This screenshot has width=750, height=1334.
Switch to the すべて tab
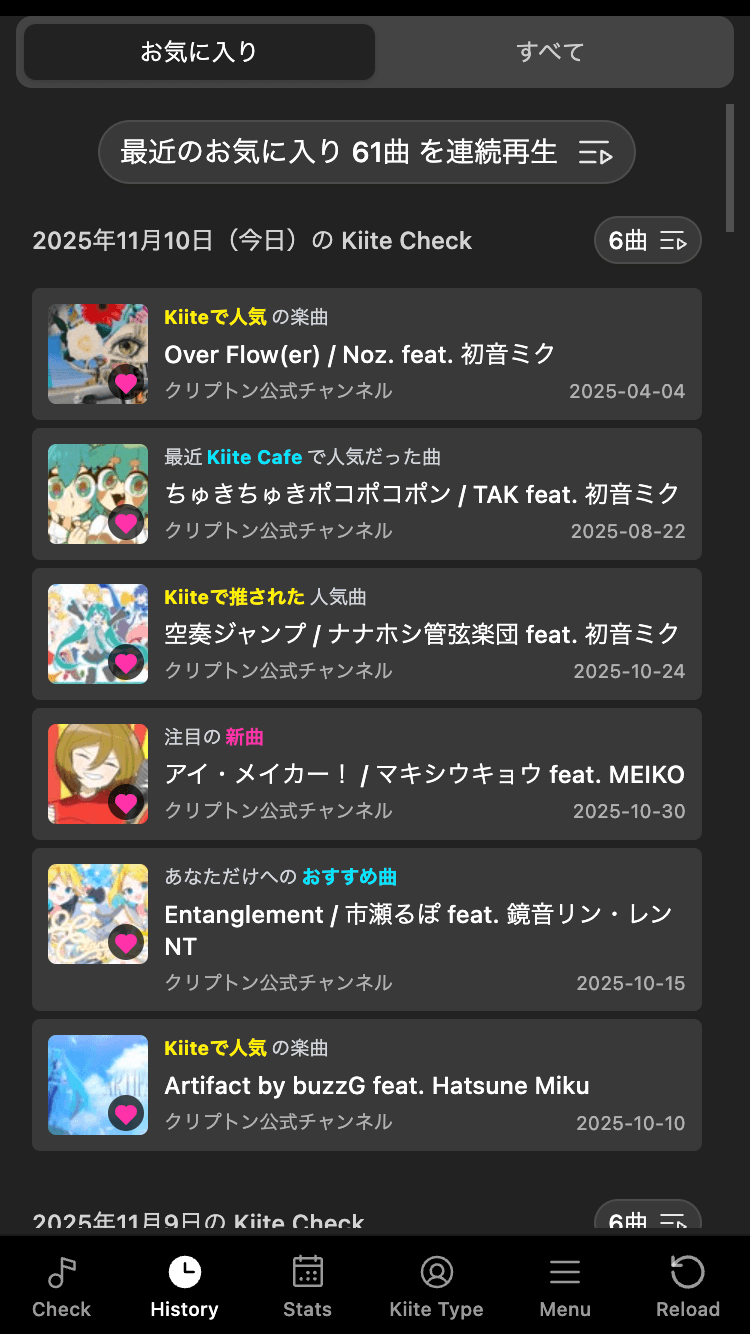pyautogui.click(x=549, y=51)
